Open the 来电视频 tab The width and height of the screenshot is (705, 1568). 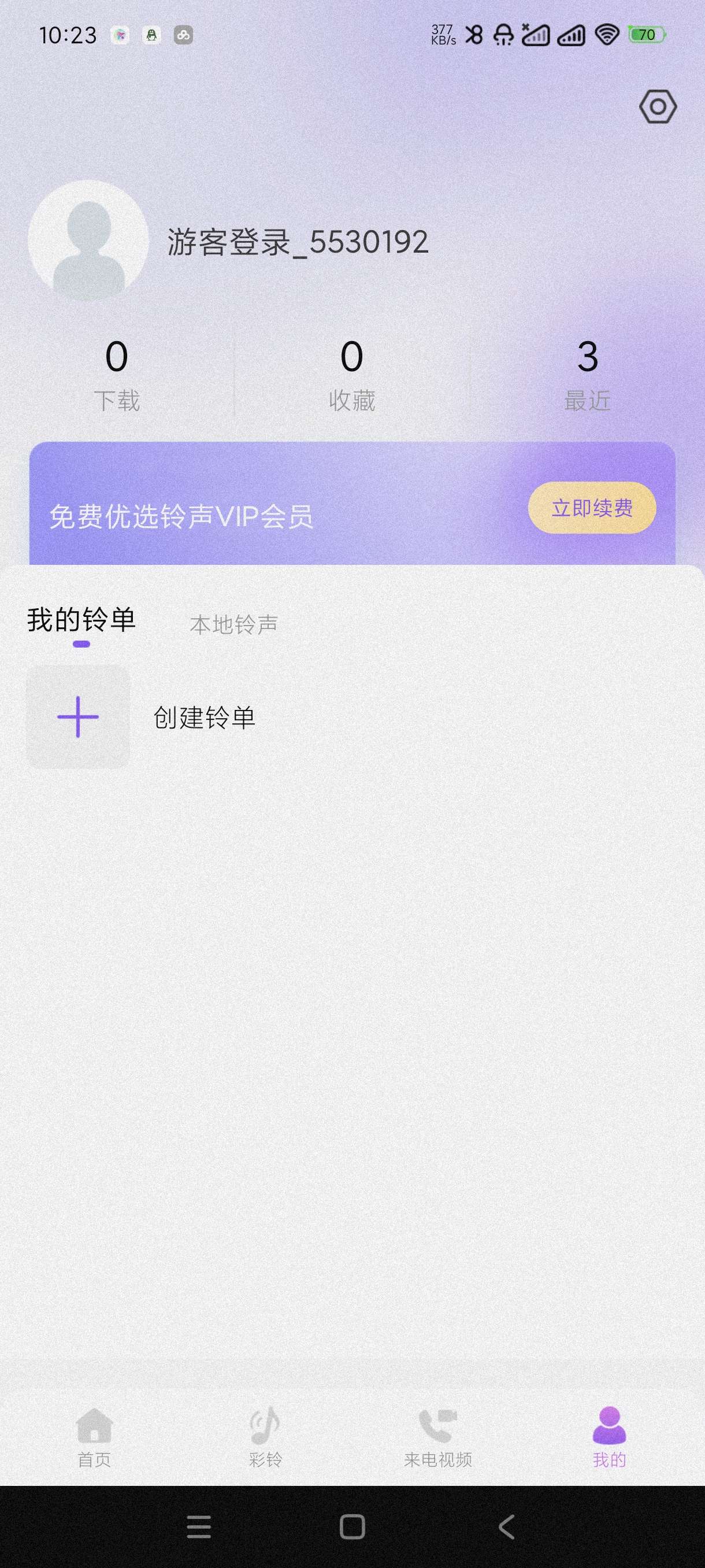pos(437,1437)
